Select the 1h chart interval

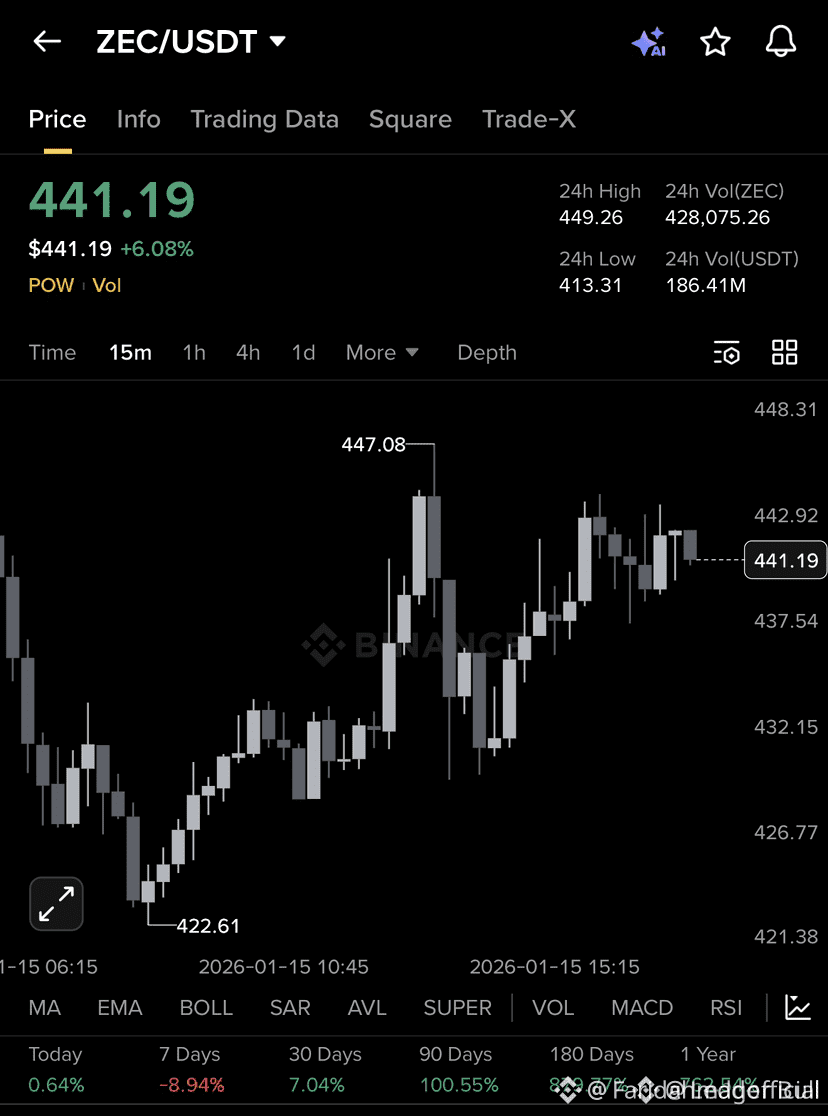[194, 352]
